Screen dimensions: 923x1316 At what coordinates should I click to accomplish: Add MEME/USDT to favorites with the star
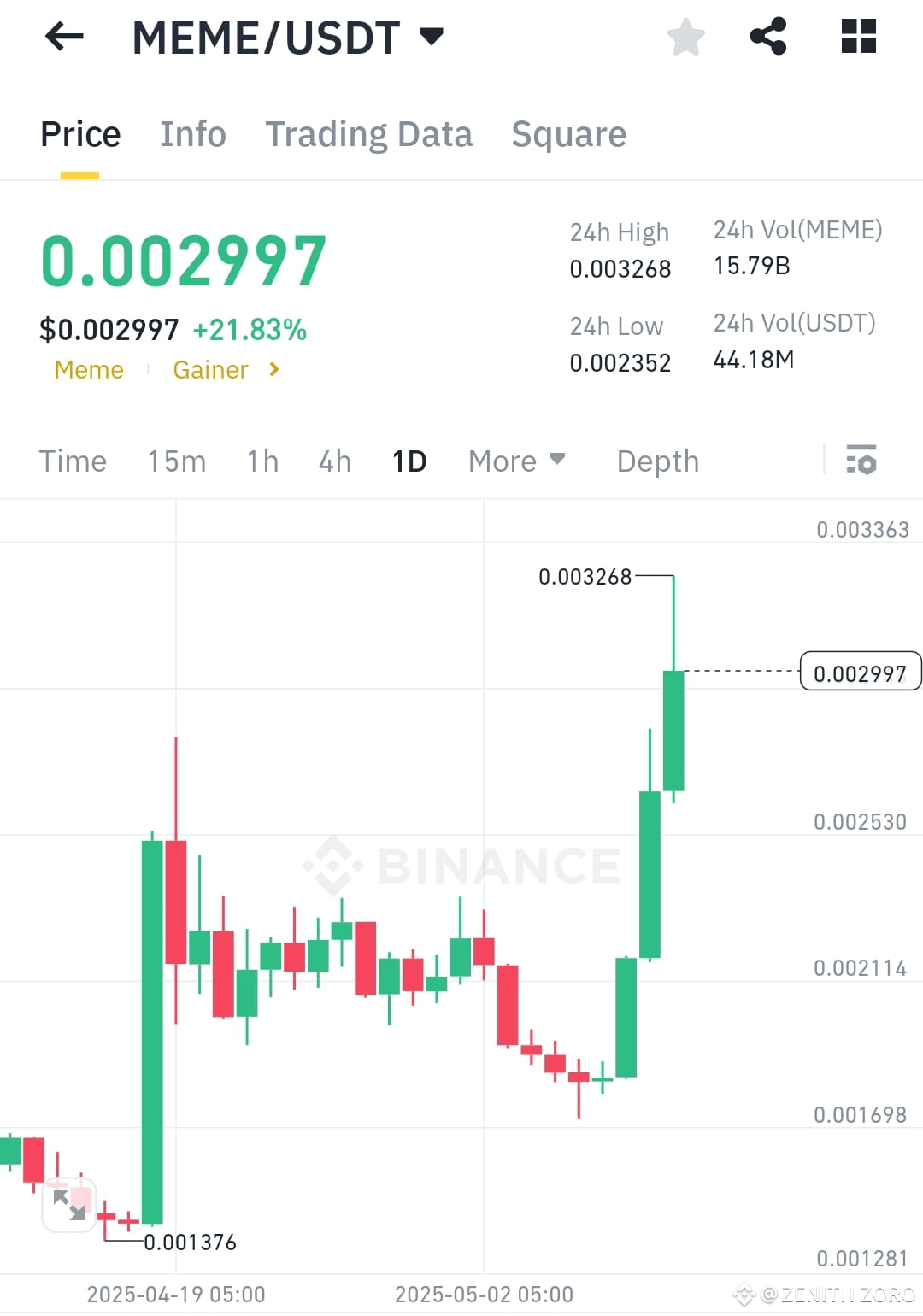pos(685,38)
